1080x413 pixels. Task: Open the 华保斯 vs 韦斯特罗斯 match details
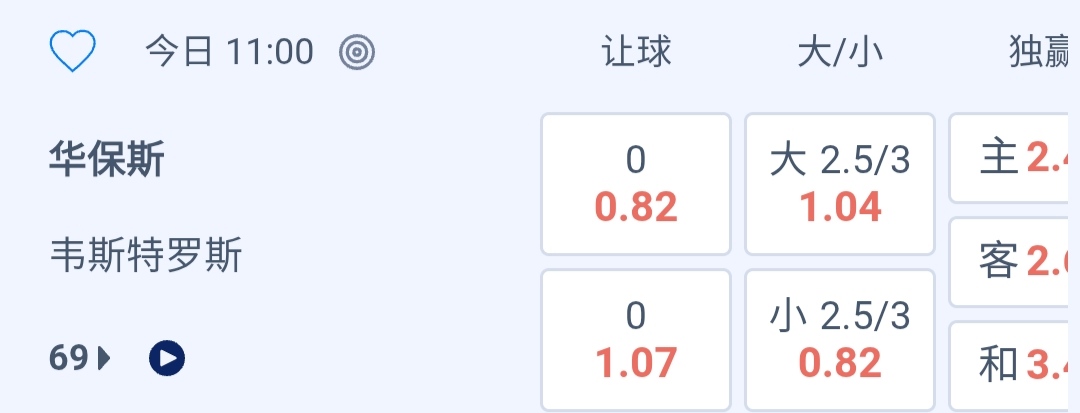tap(146, 208)
